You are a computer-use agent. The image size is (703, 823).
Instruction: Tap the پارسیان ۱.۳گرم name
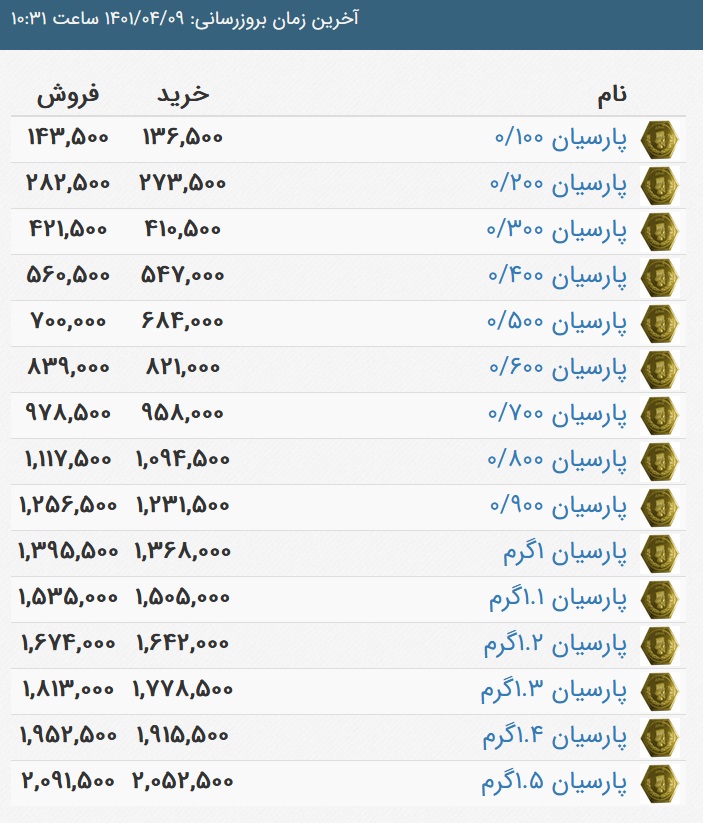(554, 691)
